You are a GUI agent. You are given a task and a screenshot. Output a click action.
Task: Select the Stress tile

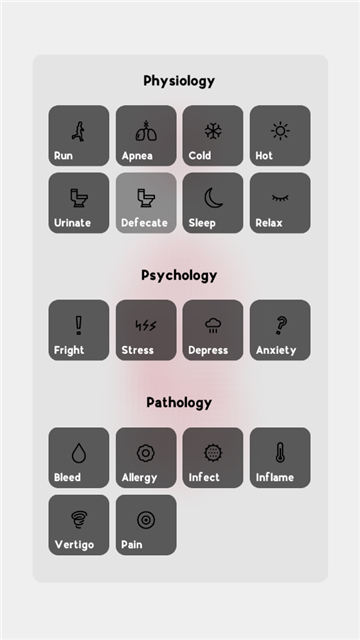click(x=146, y=330)
